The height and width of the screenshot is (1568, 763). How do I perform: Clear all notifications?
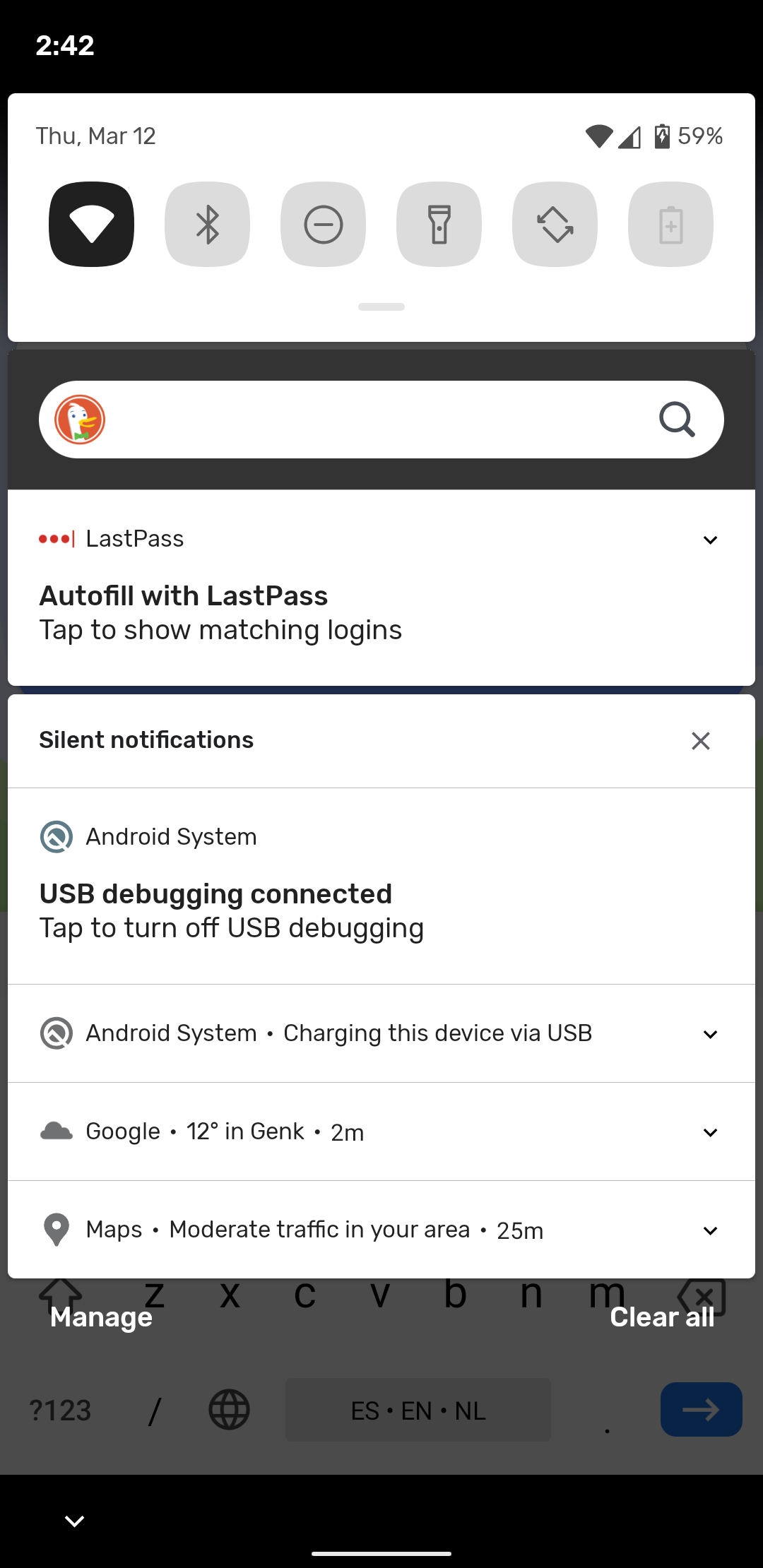coord(662,1317)
